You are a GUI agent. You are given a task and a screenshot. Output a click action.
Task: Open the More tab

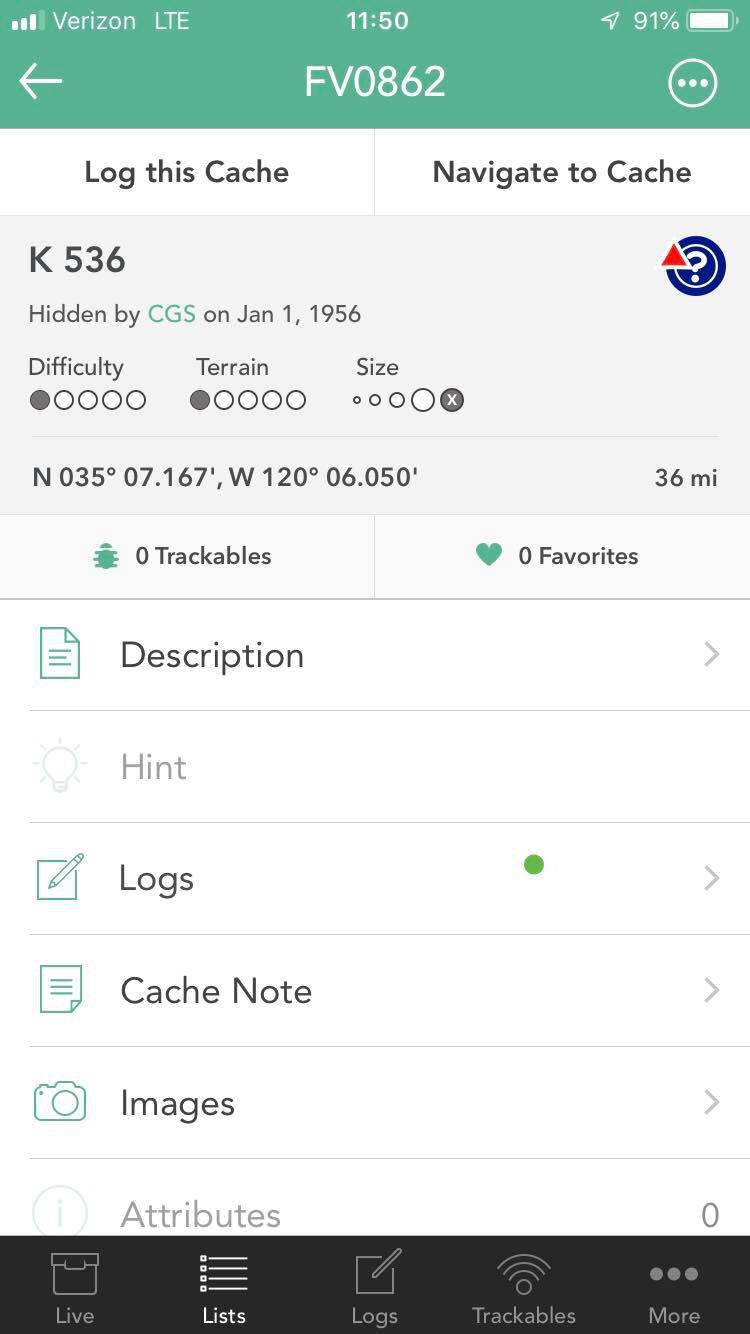[674, 1287]
